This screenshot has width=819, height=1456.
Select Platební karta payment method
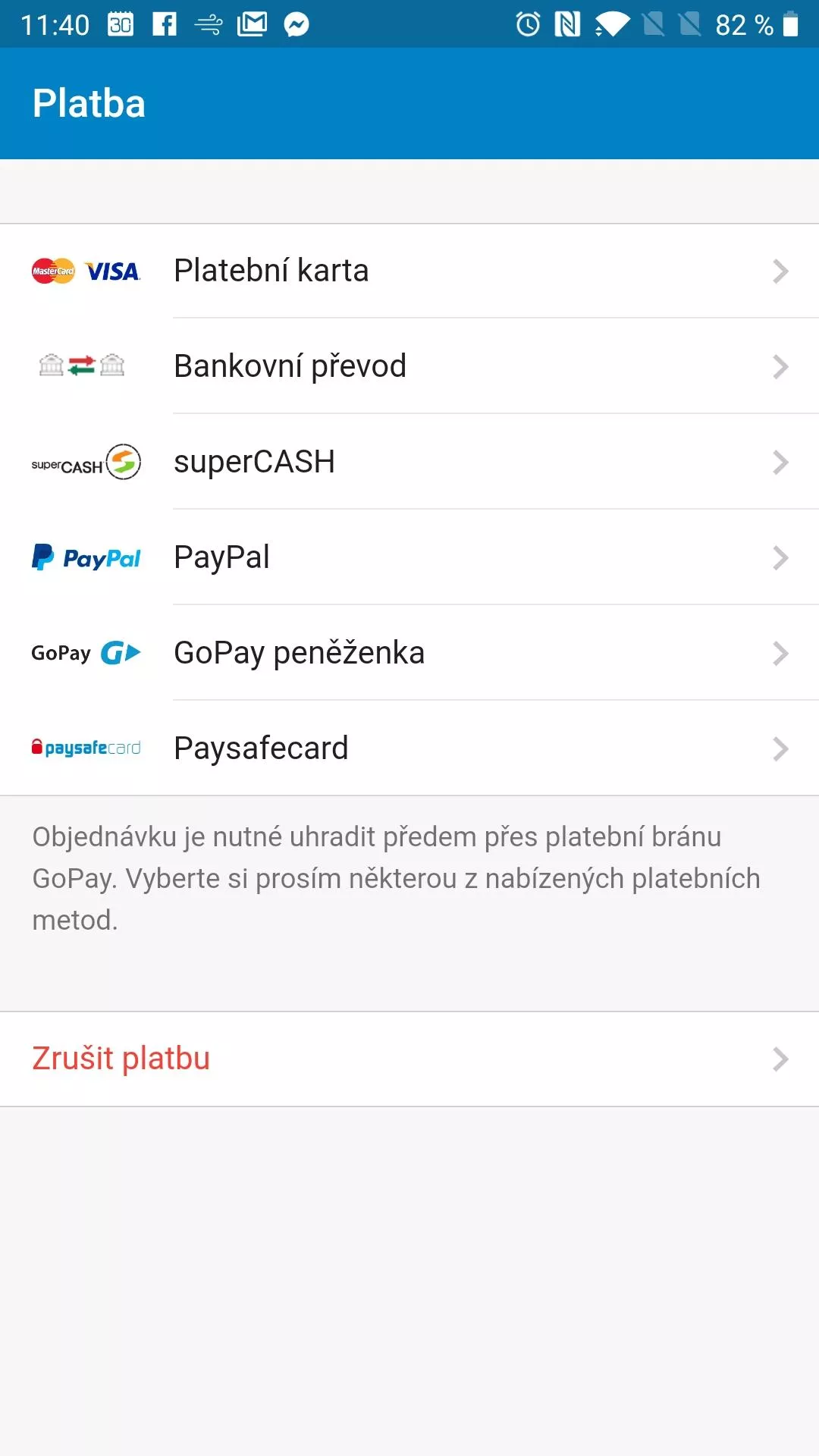pyautogui.click(x=409, y=271)
